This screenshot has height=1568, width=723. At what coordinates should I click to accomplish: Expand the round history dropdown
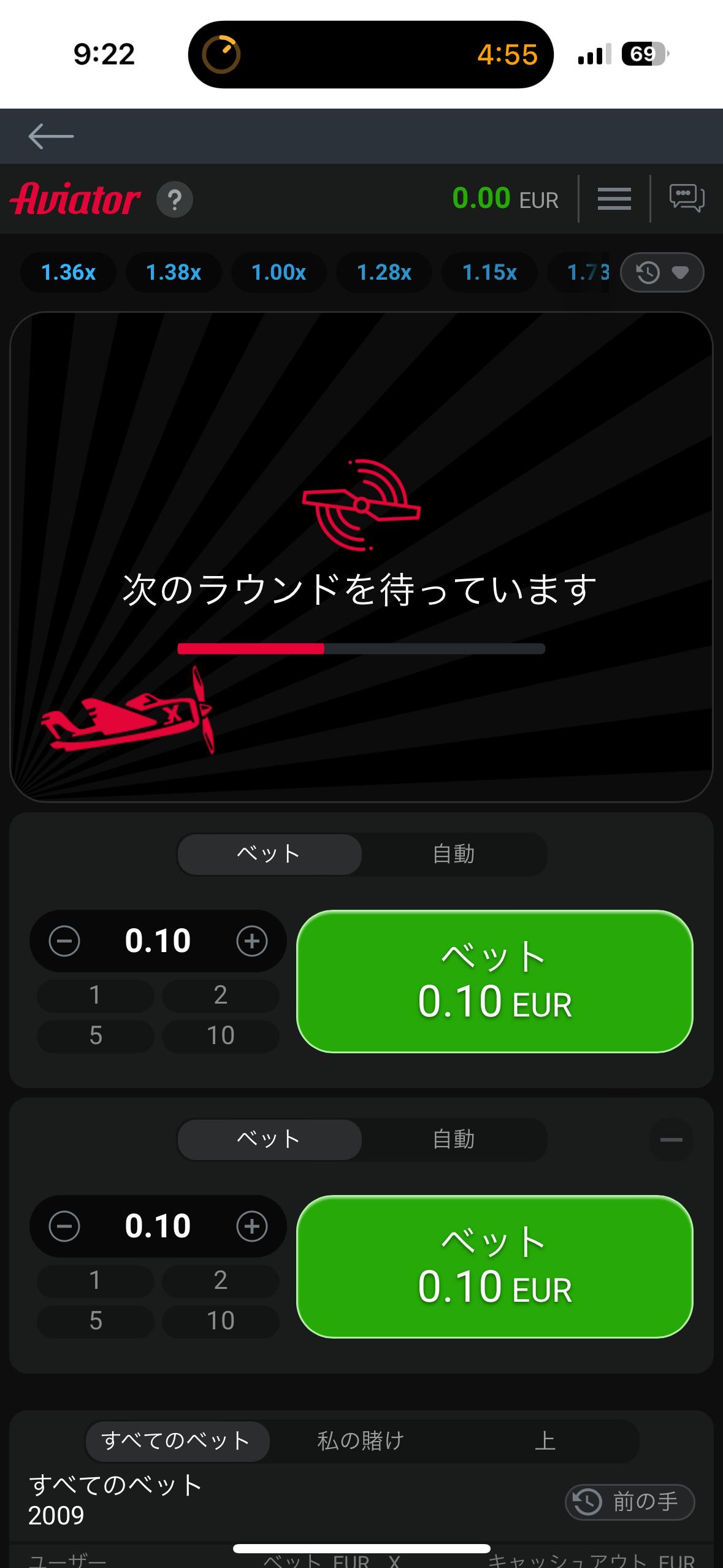(662, 272)
